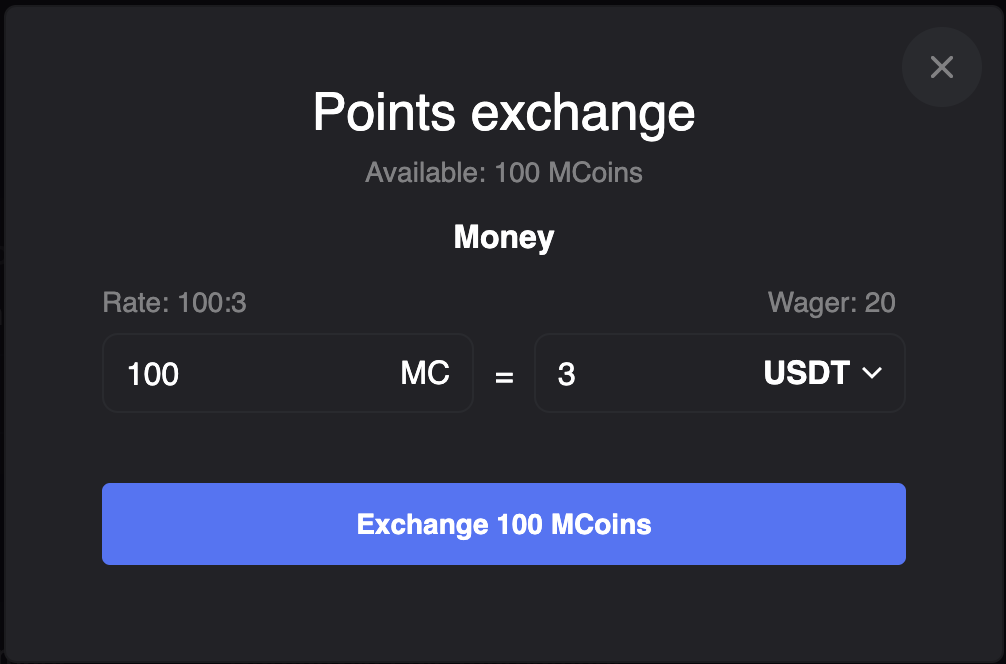This screenshot has width=1006, height=664.
Task: Exchange 100 MCoins
Action: [x=503, y=524]
